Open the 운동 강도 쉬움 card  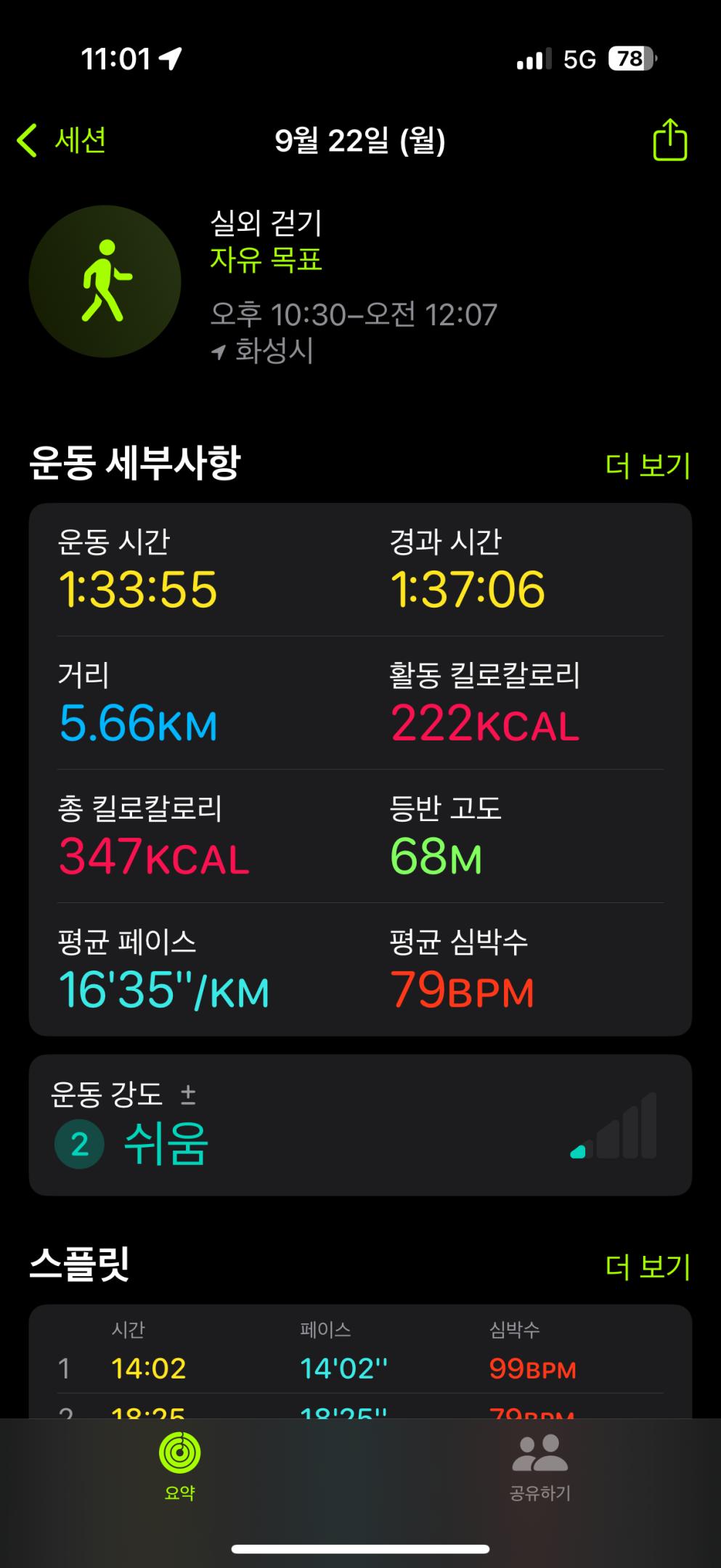(x=360, y=1124)
